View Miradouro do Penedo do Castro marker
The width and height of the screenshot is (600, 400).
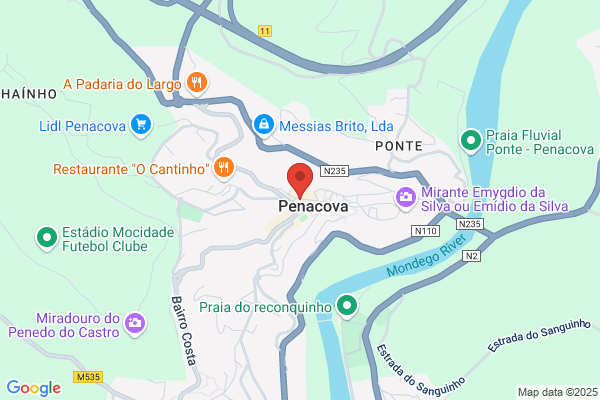[x=135, y=325]
